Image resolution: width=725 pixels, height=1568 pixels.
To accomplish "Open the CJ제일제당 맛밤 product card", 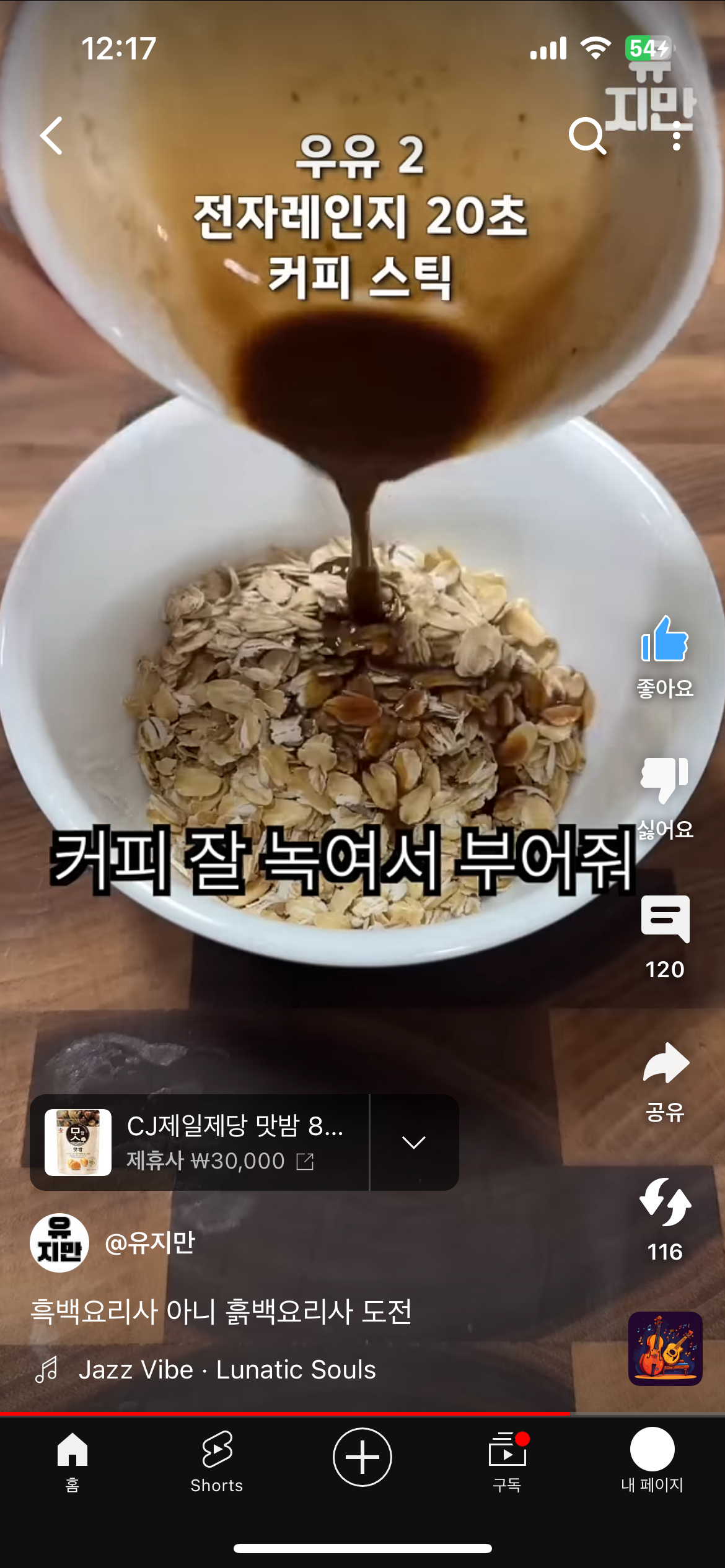I will point(200,1143).
